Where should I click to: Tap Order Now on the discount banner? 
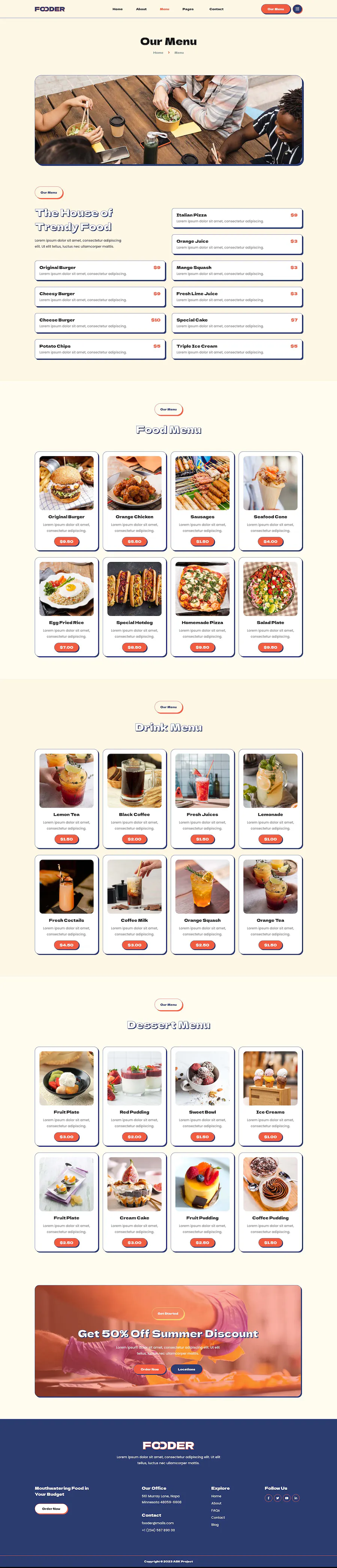pos(149,1369)
